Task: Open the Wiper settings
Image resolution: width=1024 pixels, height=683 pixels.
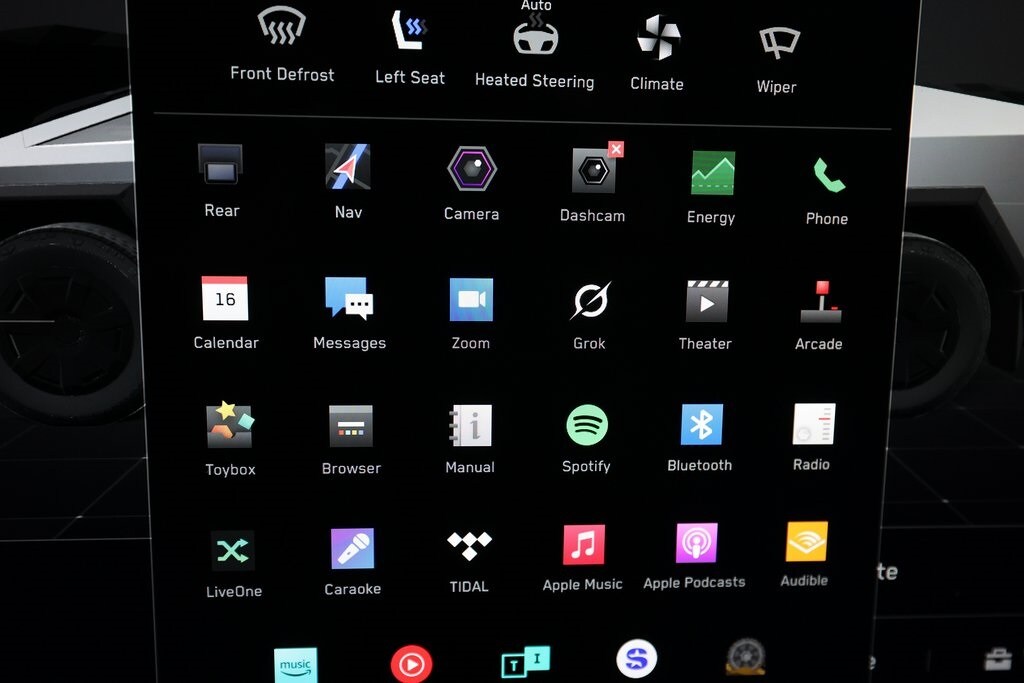Action: click(777, 43)
